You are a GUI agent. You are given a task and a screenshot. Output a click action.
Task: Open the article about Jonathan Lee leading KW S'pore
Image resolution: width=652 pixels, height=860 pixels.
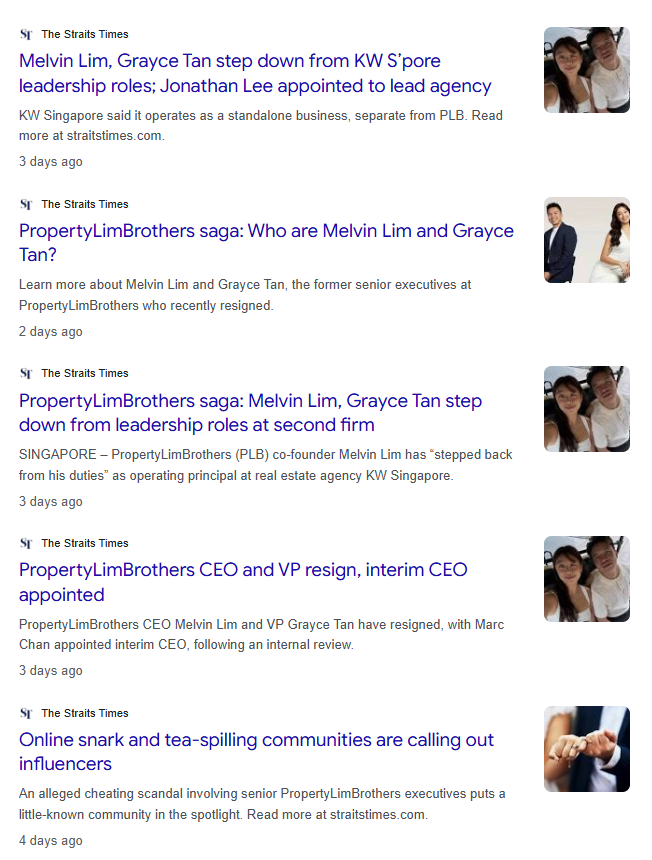click(x=255, y=74)
